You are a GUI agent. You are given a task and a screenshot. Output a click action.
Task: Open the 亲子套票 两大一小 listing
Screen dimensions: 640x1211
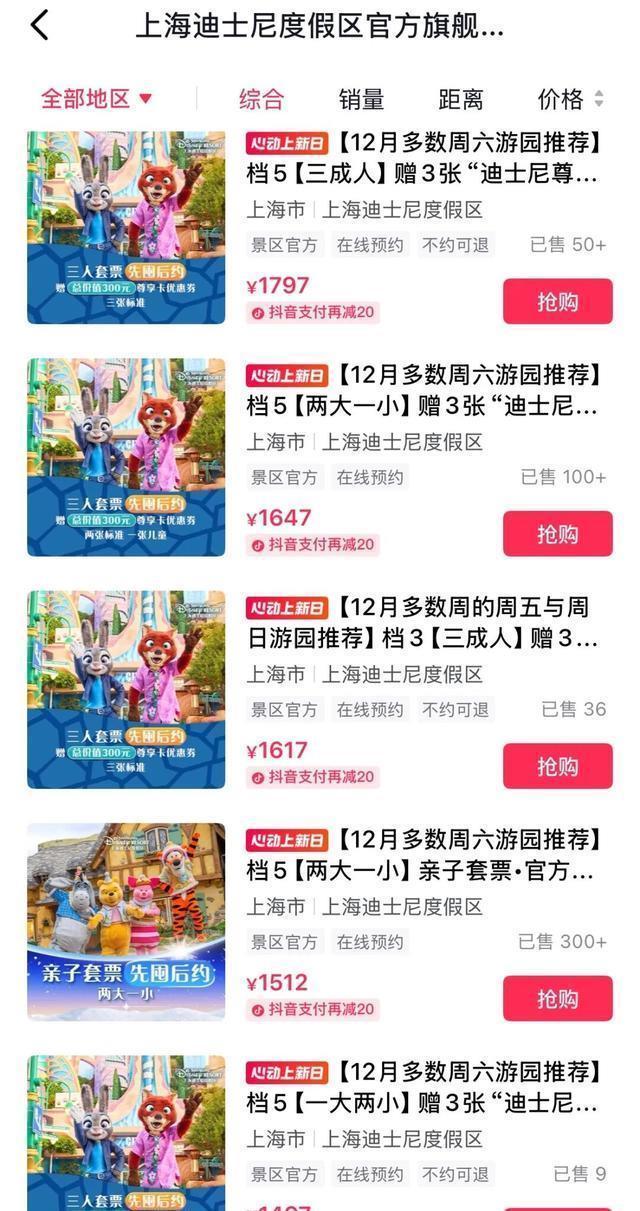coord(423,855)
